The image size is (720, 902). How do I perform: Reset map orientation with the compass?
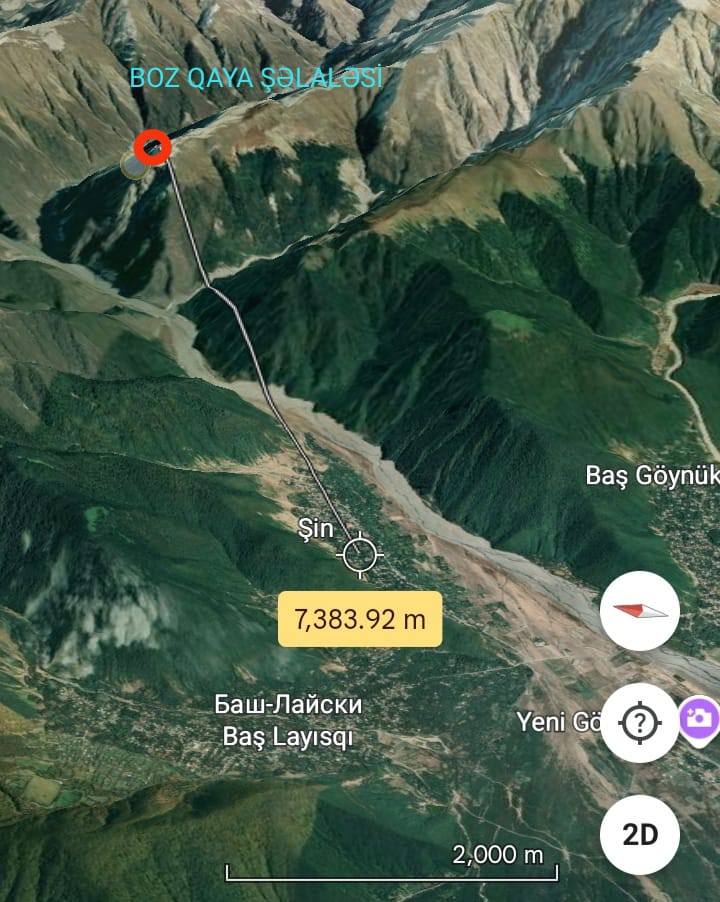pos(640,611)
